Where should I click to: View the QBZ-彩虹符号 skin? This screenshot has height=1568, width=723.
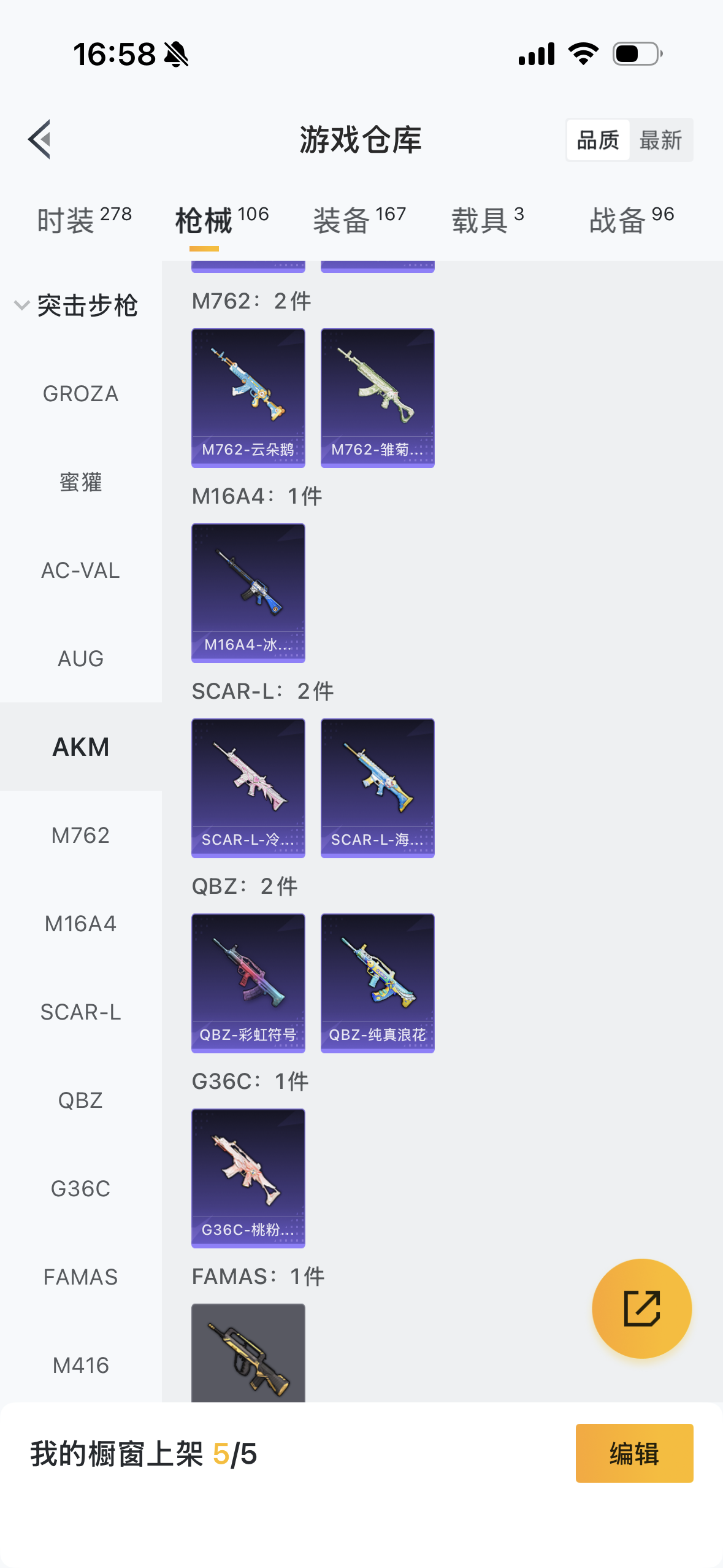tap(248, 983)
